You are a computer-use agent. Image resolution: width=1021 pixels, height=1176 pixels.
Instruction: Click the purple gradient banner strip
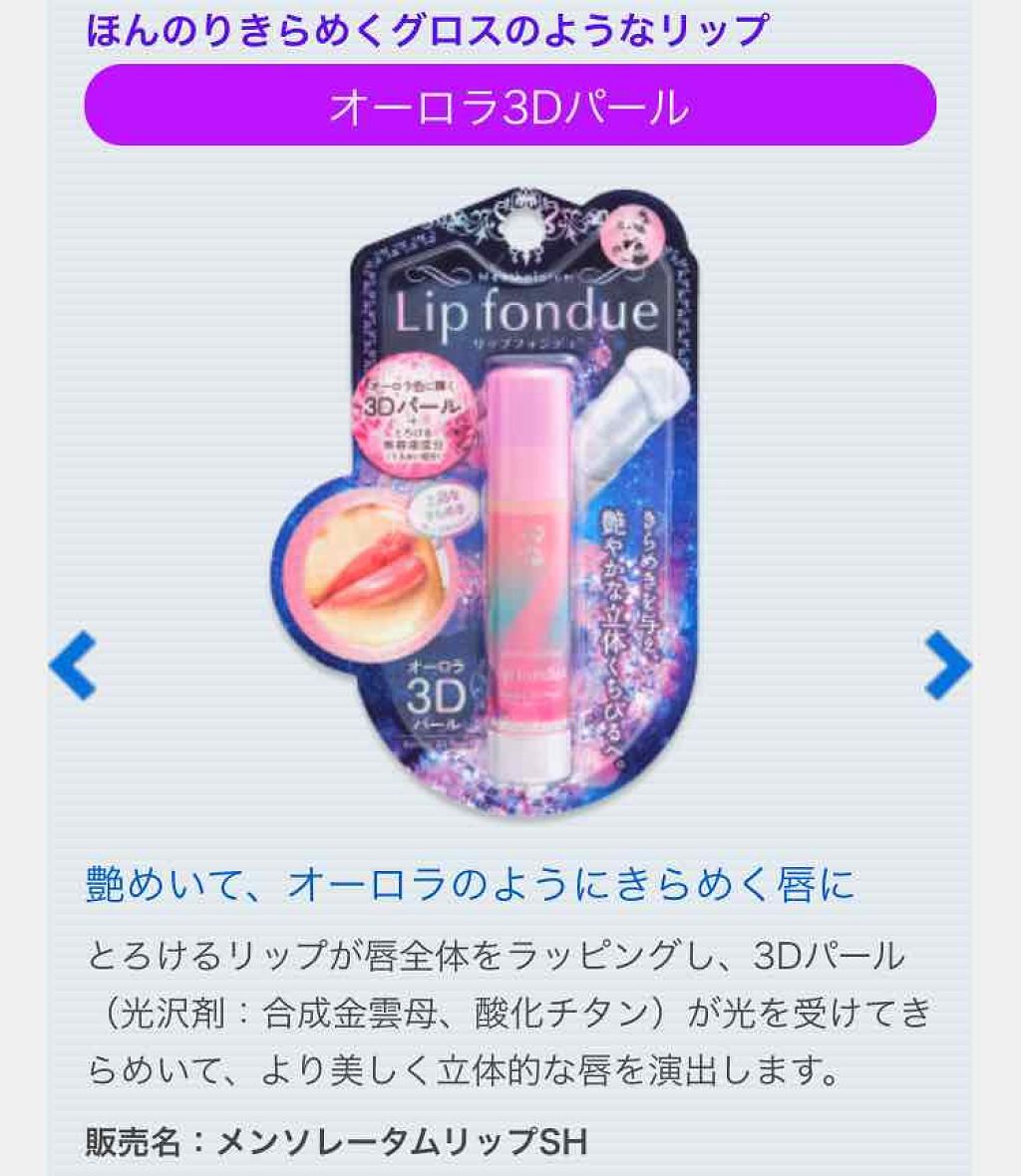click(x=510, y=105)
